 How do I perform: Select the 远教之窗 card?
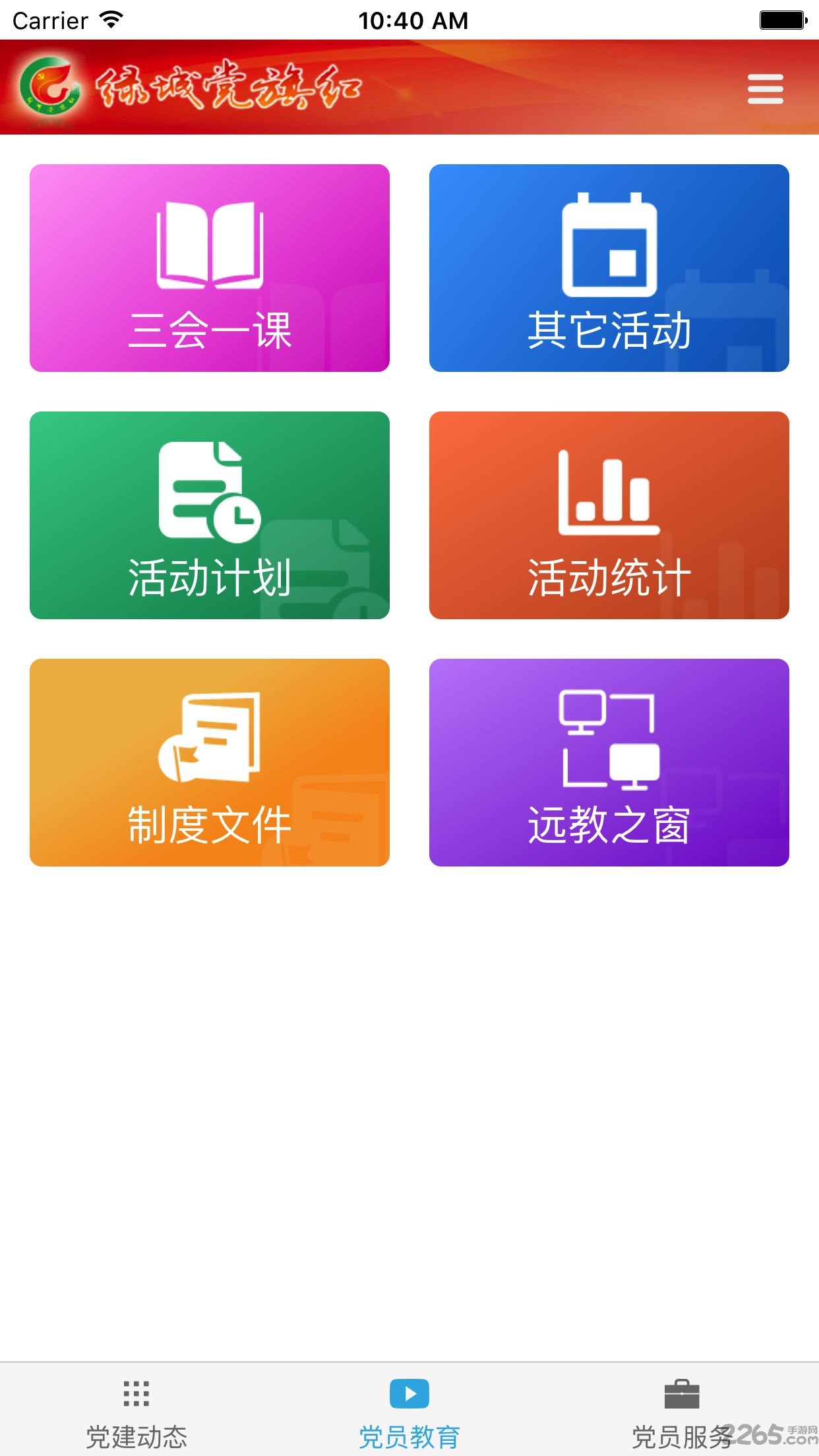tap(609, 762)
